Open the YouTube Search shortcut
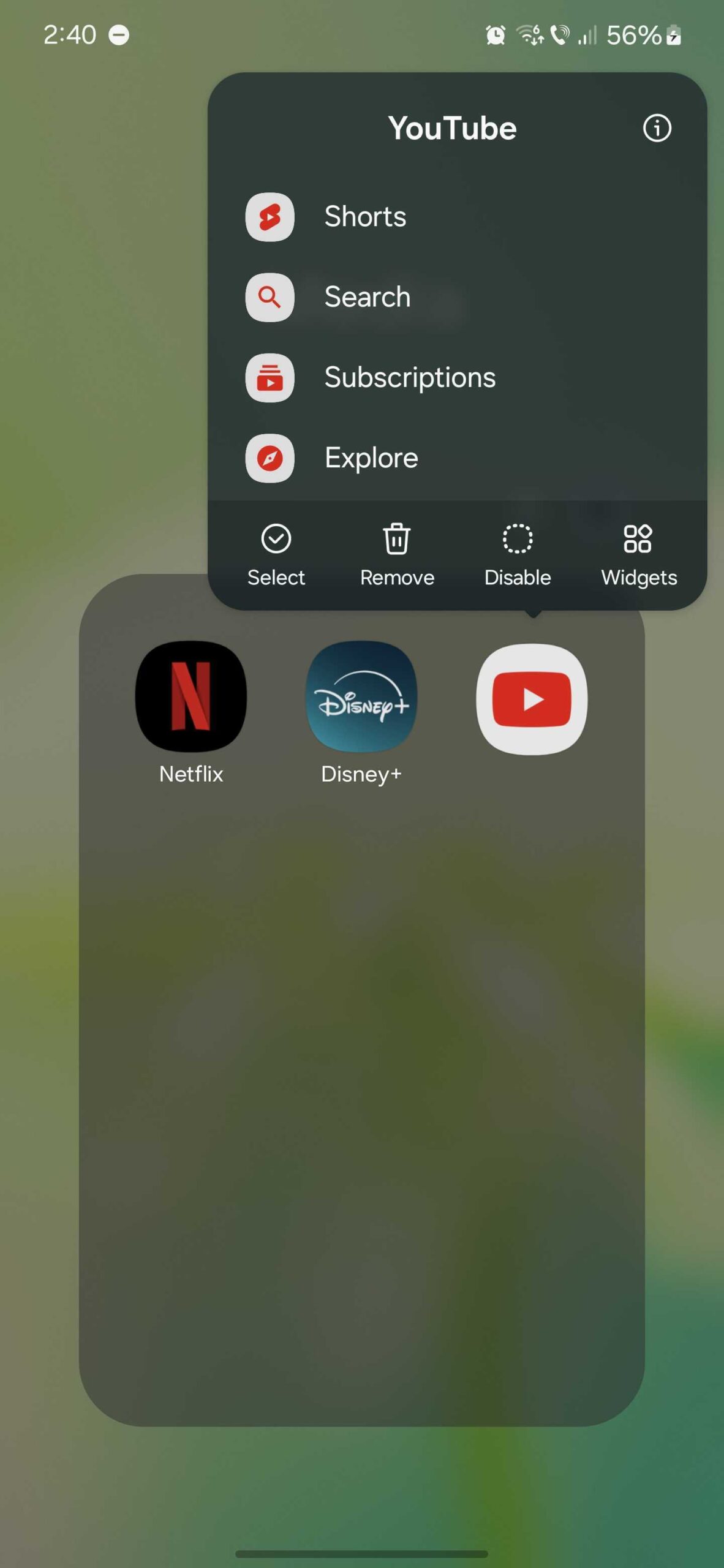 366,297
